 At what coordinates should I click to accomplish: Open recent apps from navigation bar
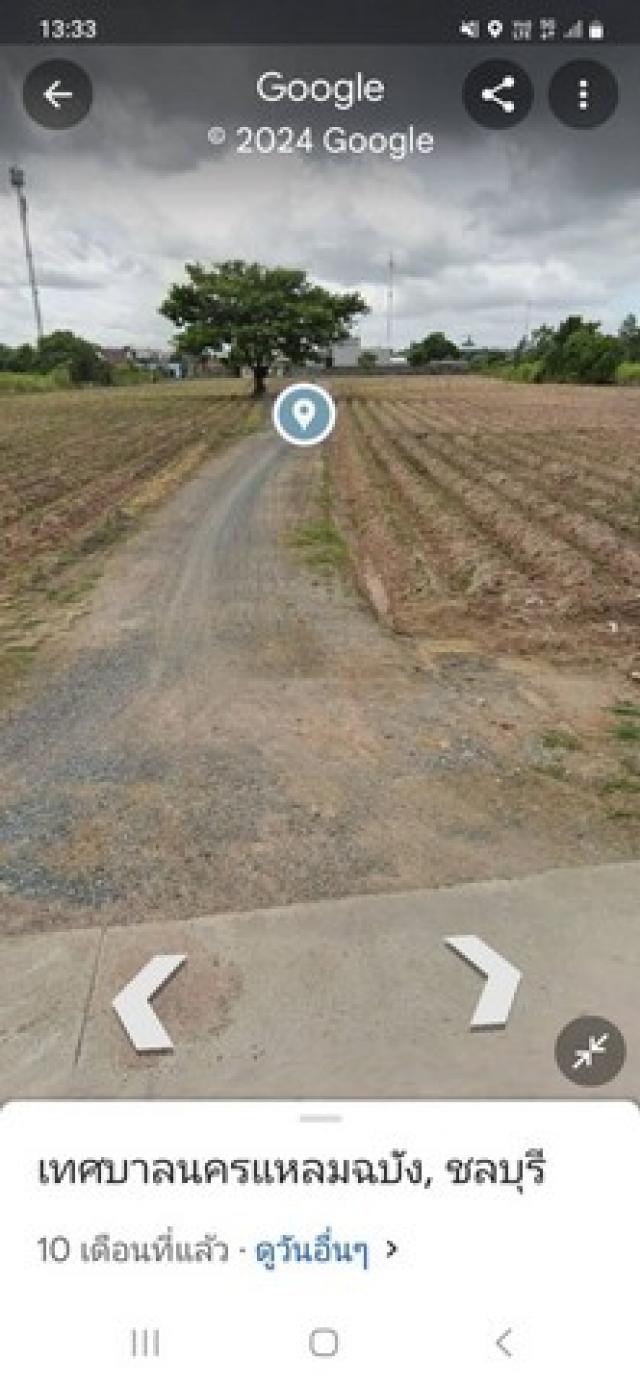point(145,1342)
